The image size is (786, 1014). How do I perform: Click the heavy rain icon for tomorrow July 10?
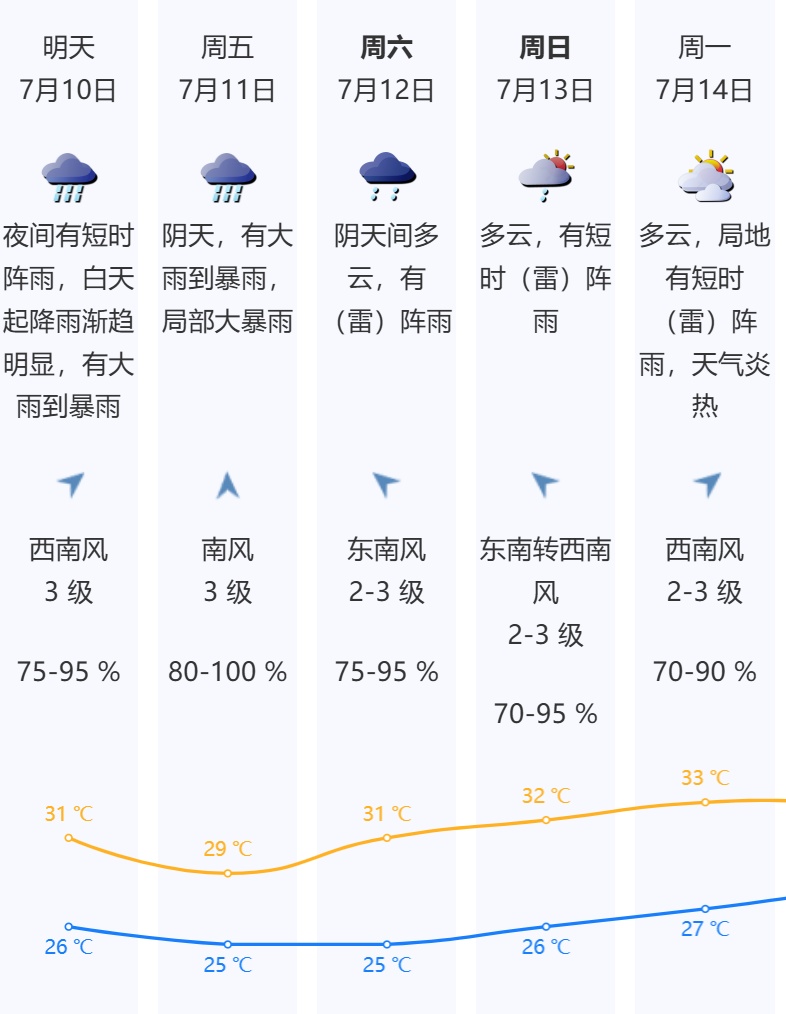[69, 175]
